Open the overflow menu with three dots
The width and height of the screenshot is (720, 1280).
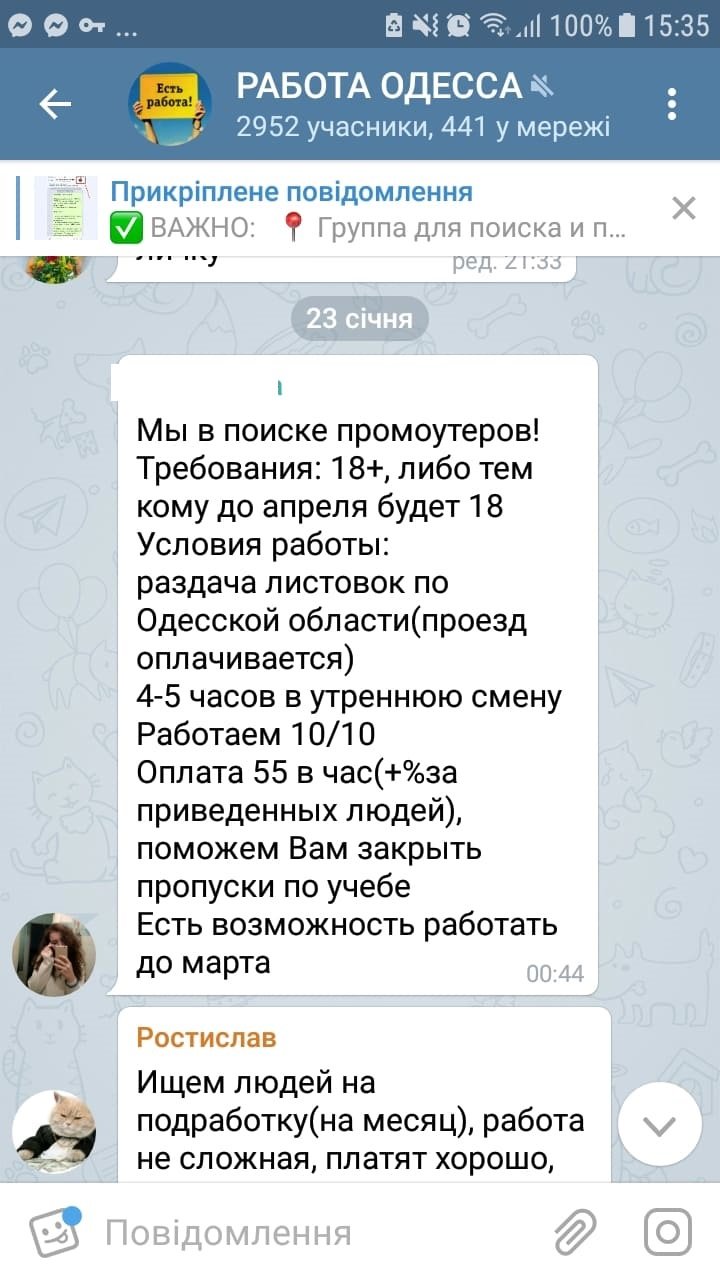672,104
